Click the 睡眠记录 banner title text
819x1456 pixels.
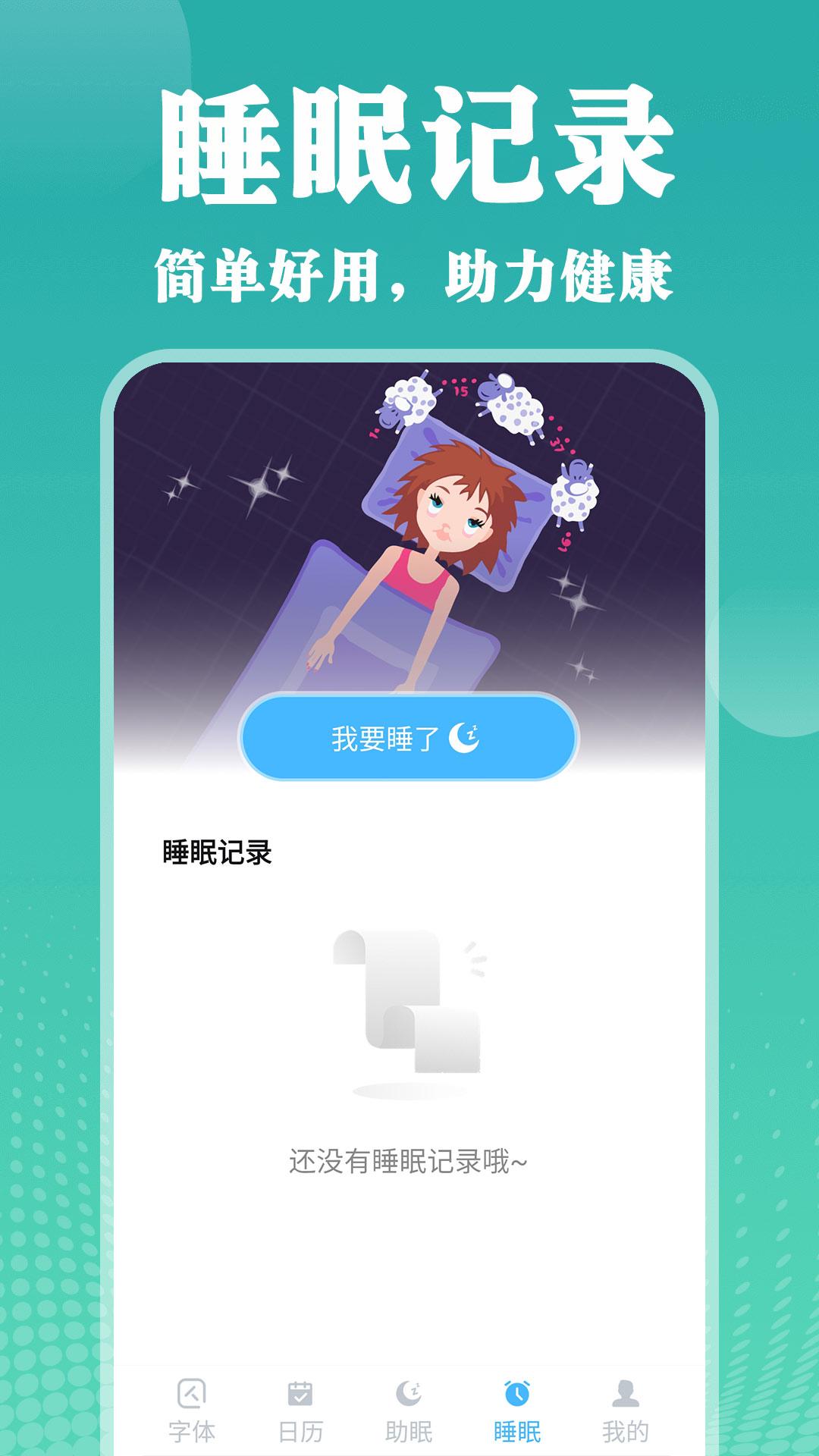coord(409,144)
